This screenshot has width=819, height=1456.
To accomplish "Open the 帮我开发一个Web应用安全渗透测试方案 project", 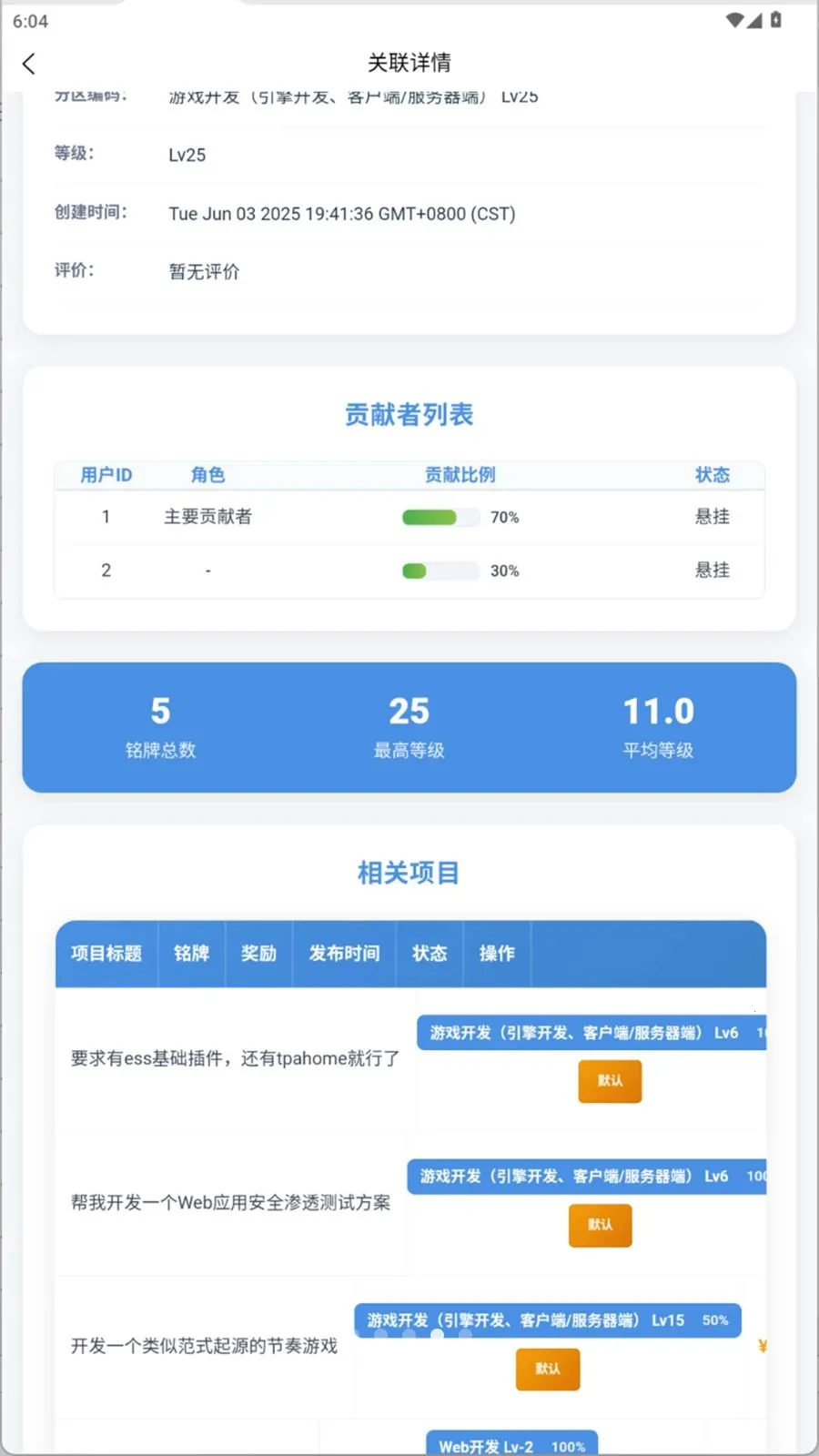I will (x=229, y=1202).
